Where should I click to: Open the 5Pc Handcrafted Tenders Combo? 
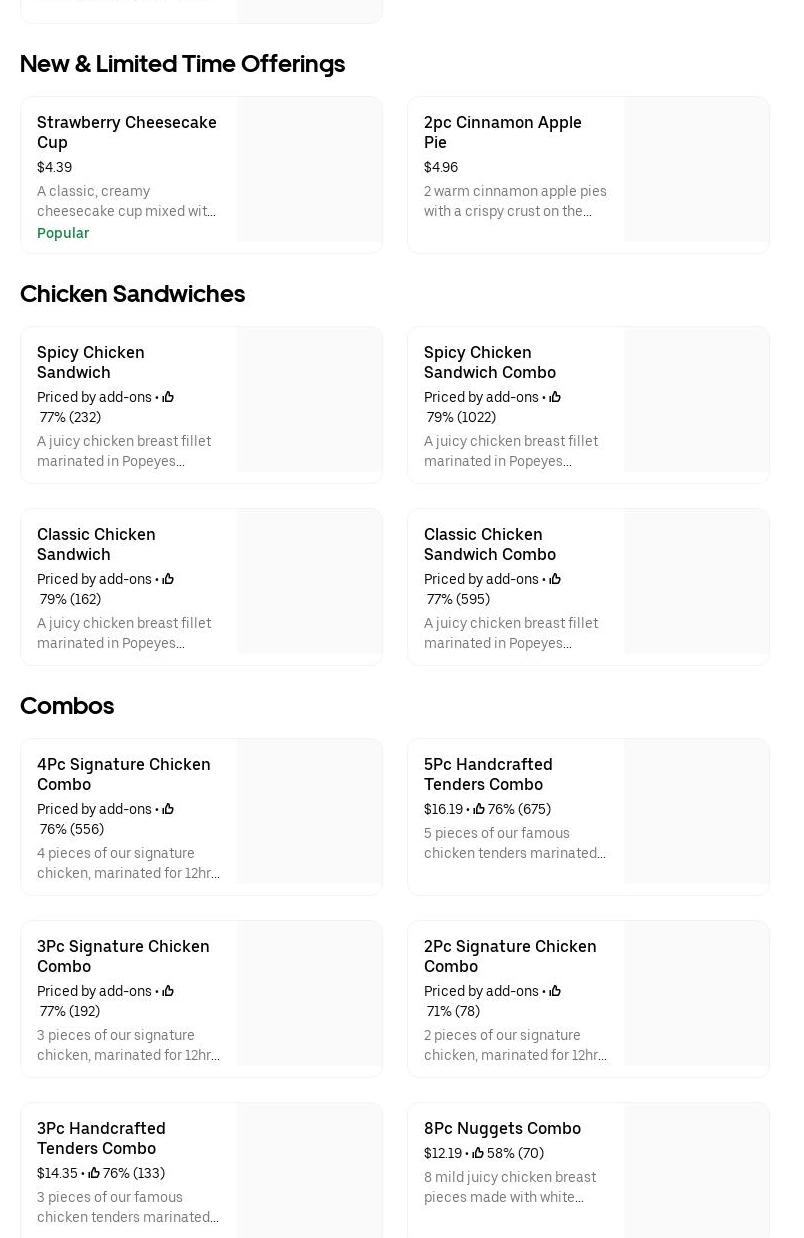pyautogui.click(x=588, y=817)
